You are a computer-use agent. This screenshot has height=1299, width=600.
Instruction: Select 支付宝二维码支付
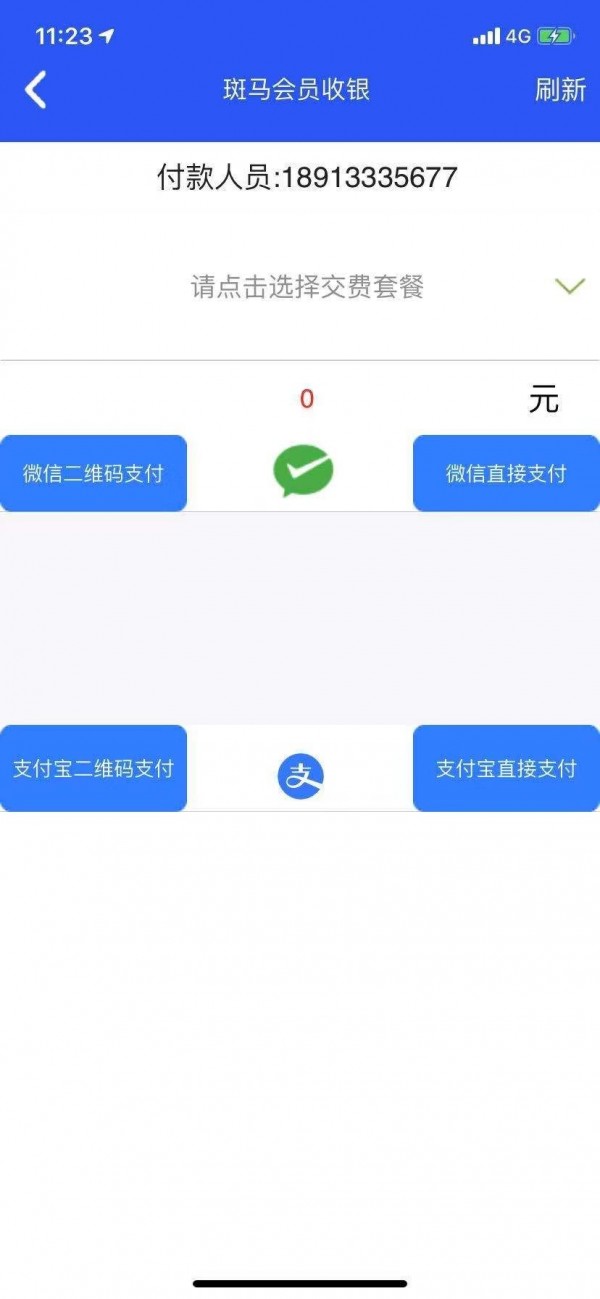pos(93,768)
